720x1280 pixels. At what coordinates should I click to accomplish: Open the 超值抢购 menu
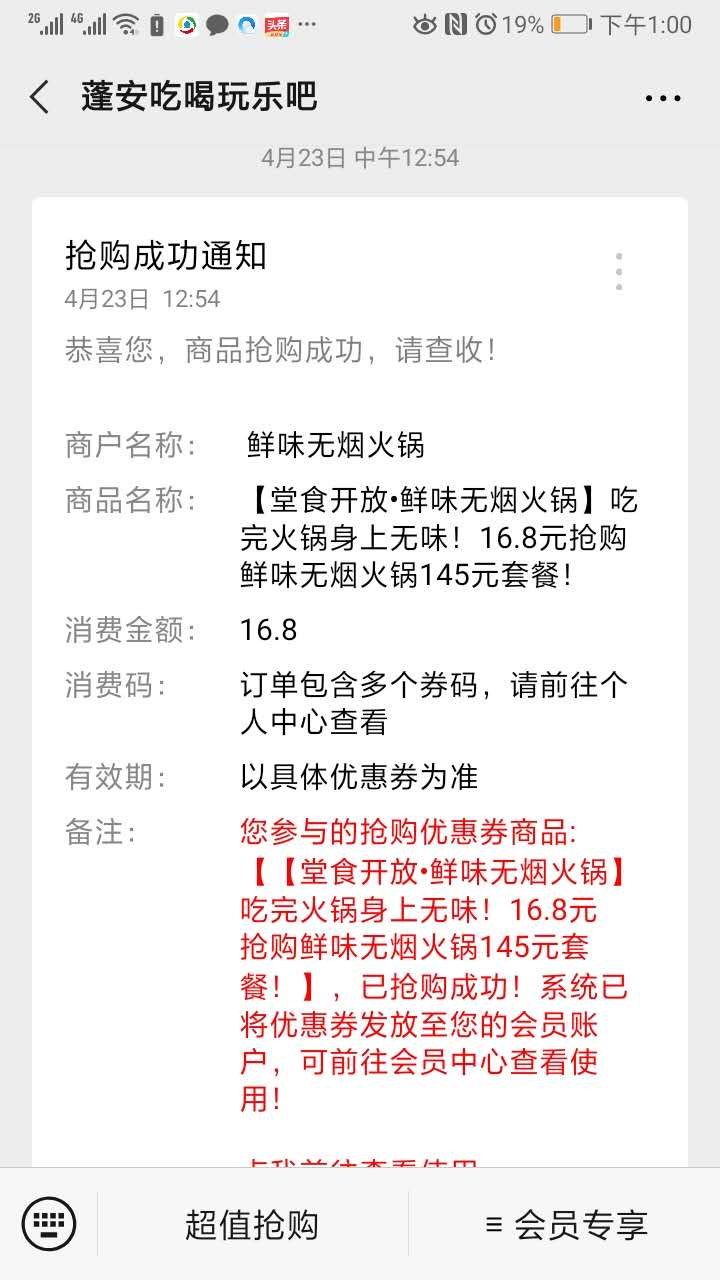tap(252, 1224)
